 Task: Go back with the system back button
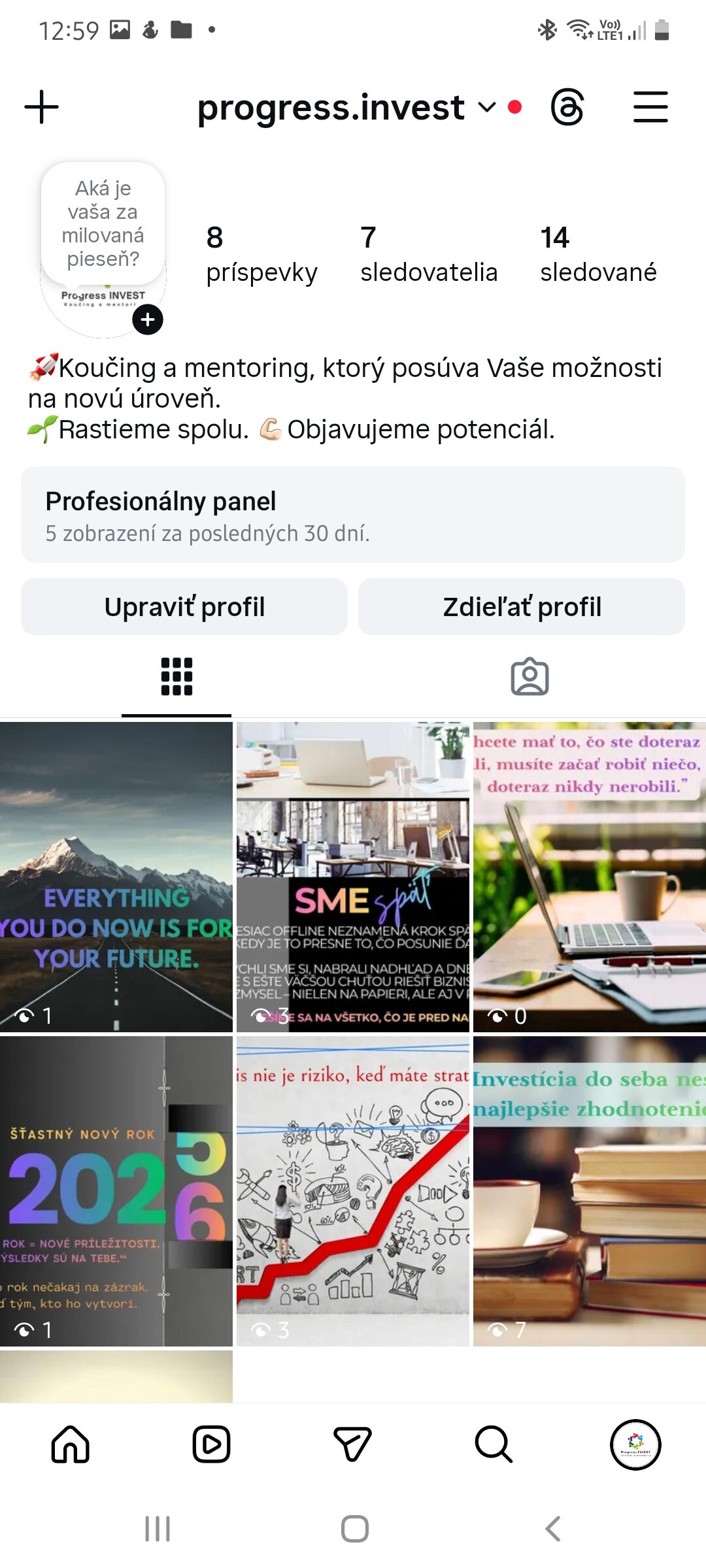(x=553, y=1529)
